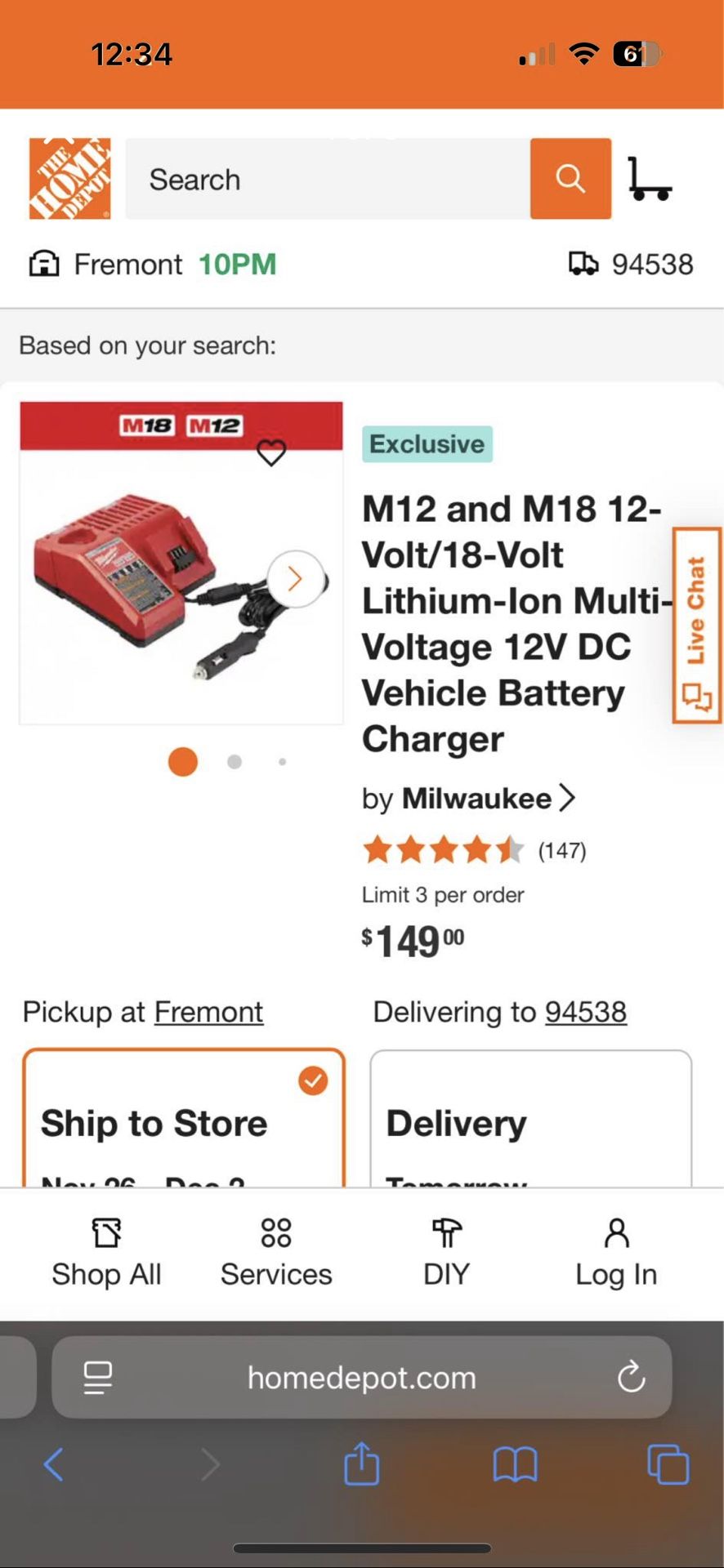The width and height of the screenshot is (724, 1568).
Task: View the 147 customer reviews
Action: (561, 851)
